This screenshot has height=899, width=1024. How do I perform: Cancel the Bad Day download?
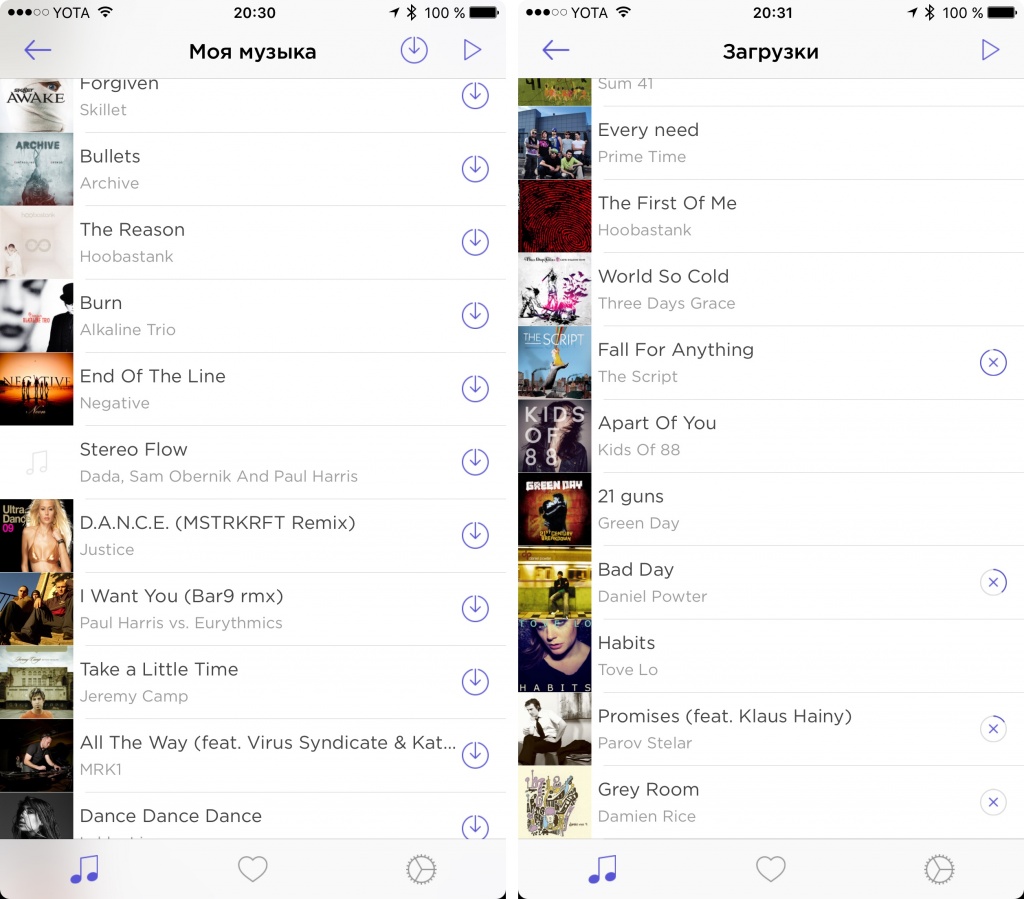[x=993, y=582]
